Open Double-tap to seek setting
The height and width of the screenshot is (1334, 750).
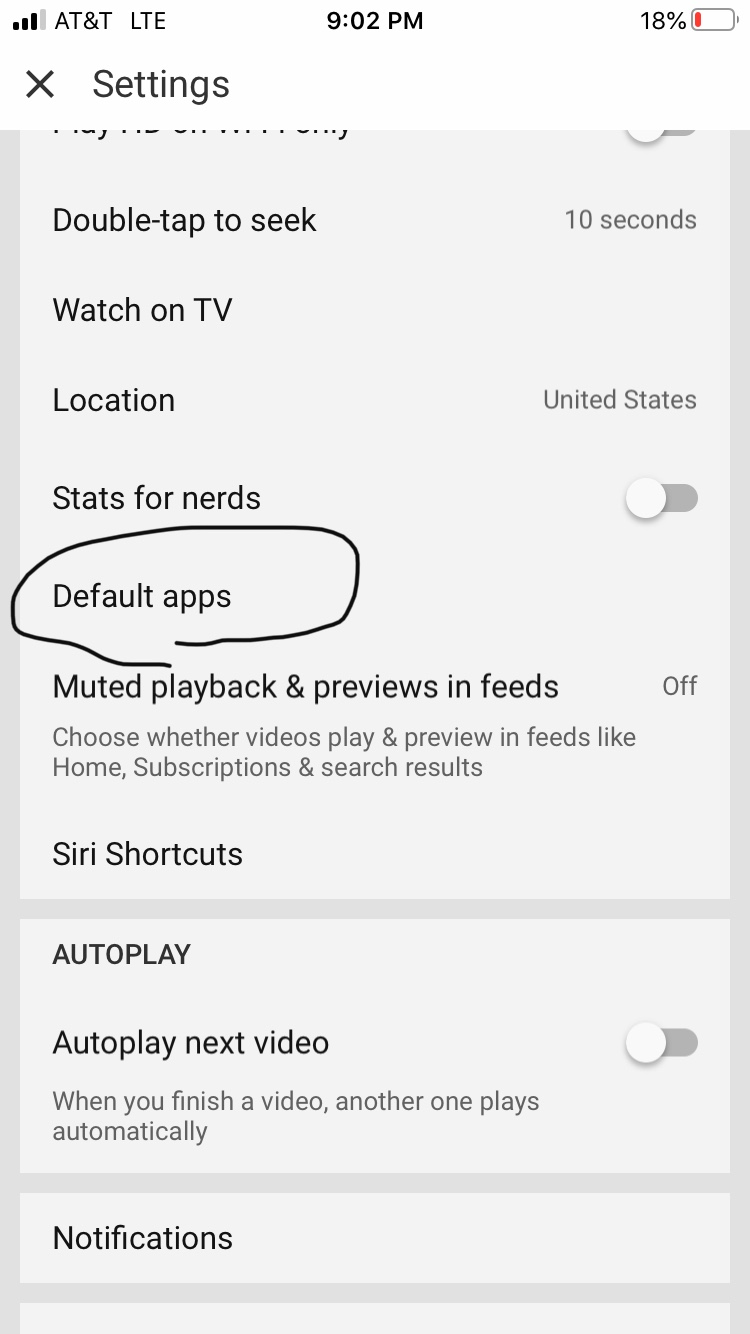coord(185,220)
